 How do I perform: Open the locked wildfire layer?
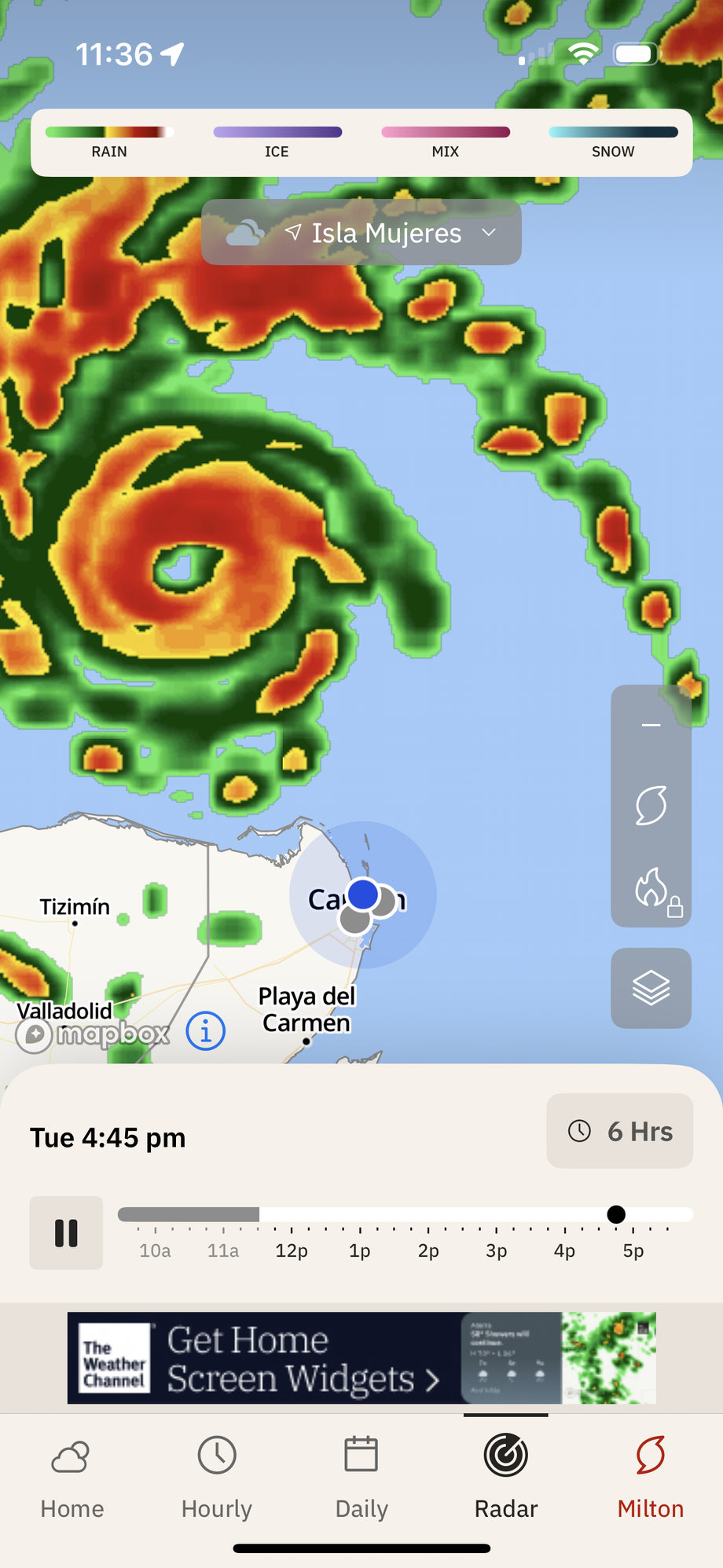(652, 889)
